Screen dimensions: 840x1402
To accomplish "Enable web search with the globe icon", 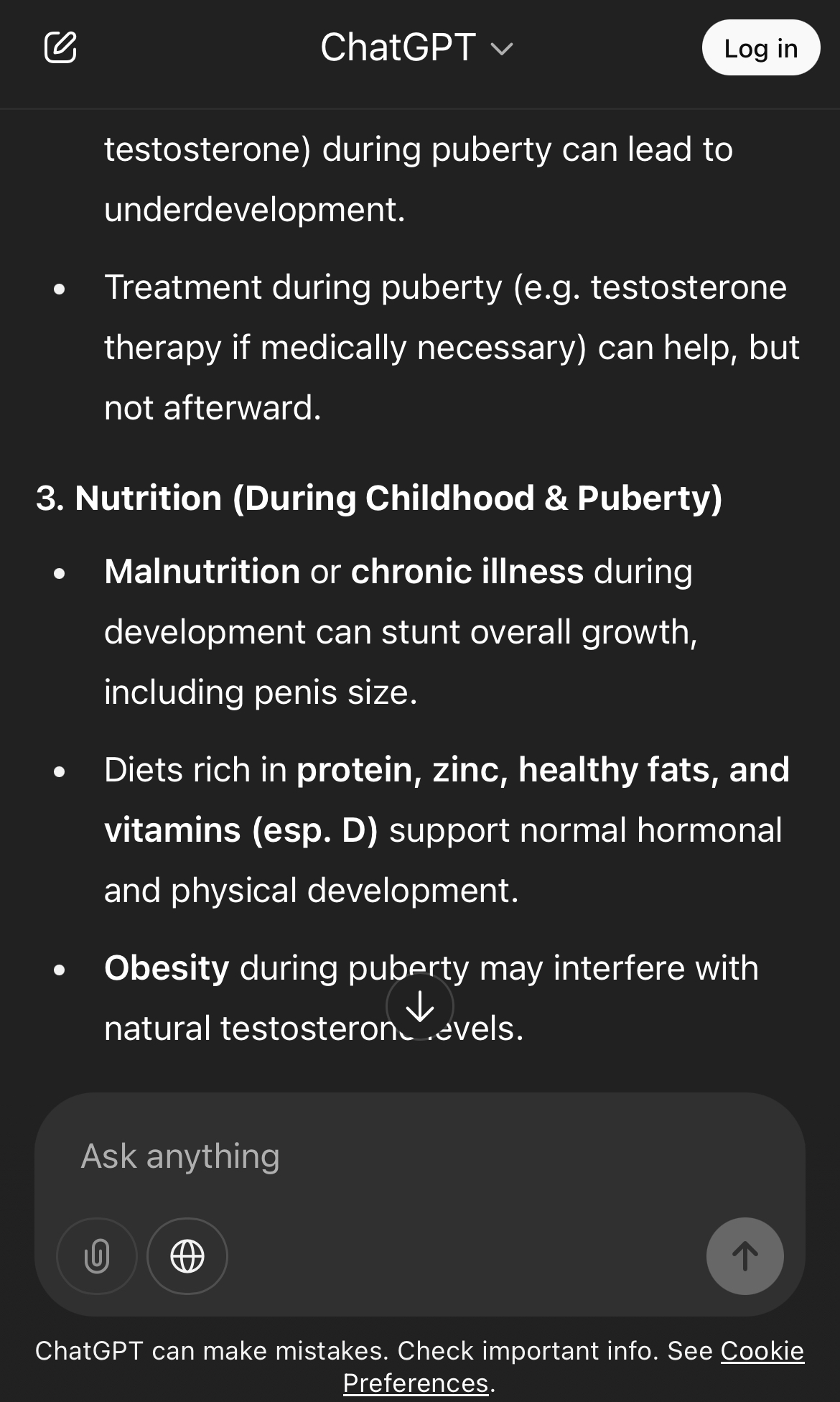I will click(x=187, y=1256).
